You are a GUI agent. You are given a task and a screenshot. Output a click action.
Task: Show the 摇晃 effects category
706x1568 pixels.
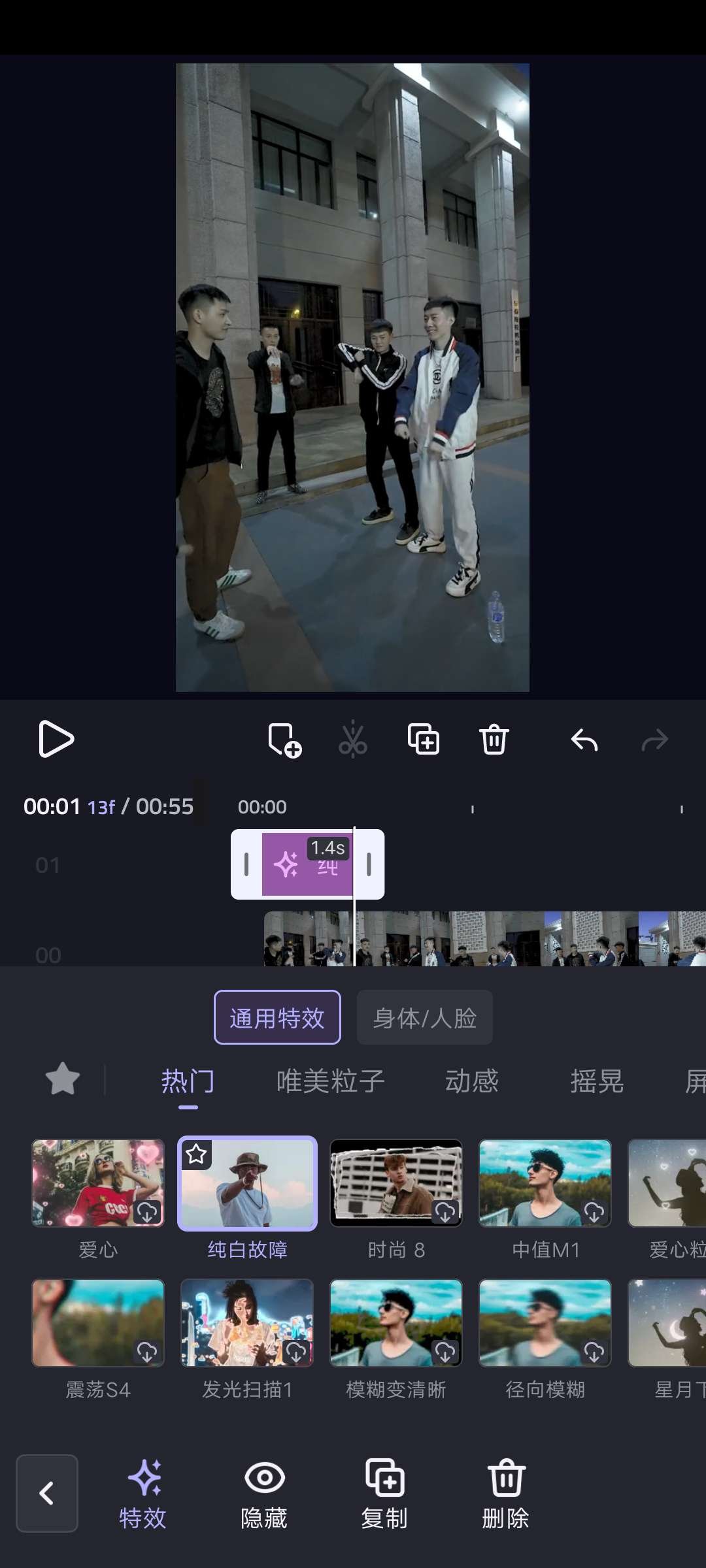point(596,1081)
